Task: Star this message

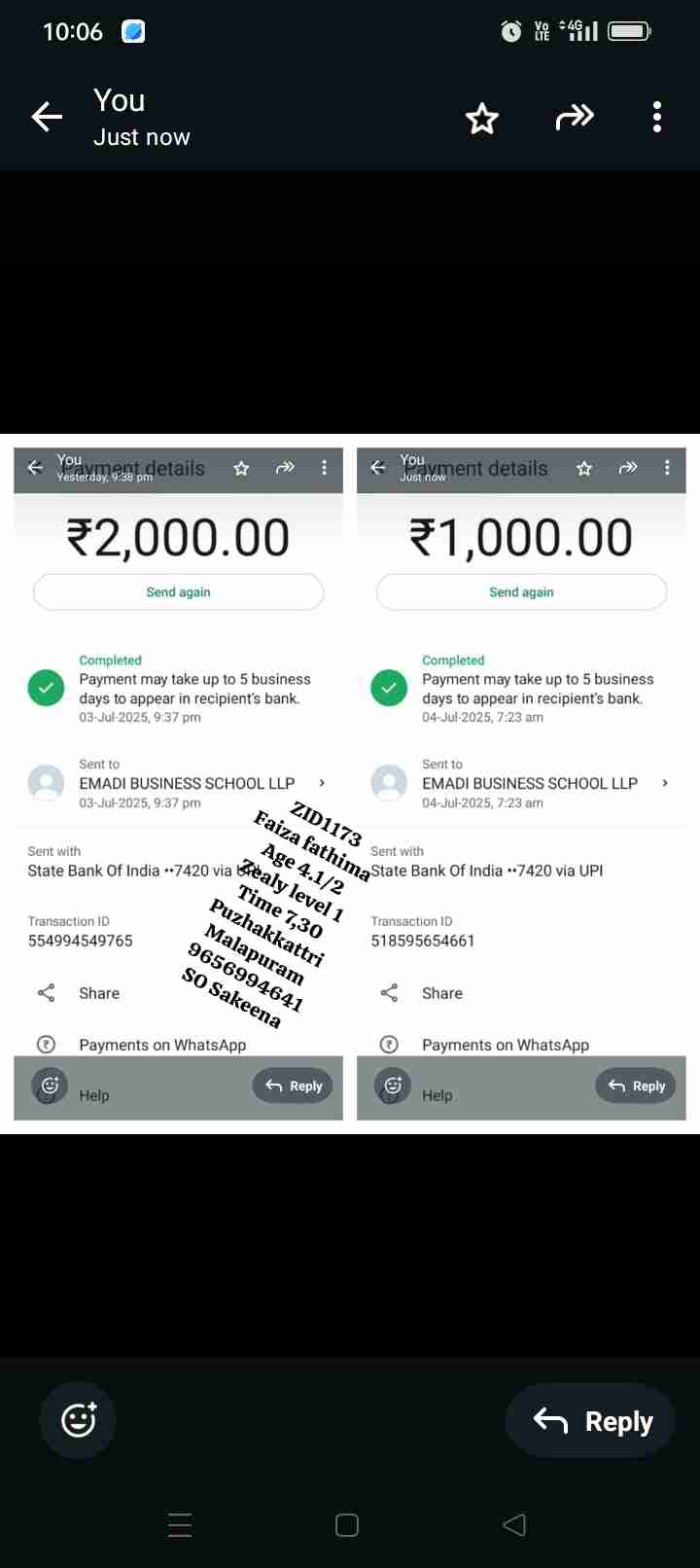Action: tap(482, 119)
